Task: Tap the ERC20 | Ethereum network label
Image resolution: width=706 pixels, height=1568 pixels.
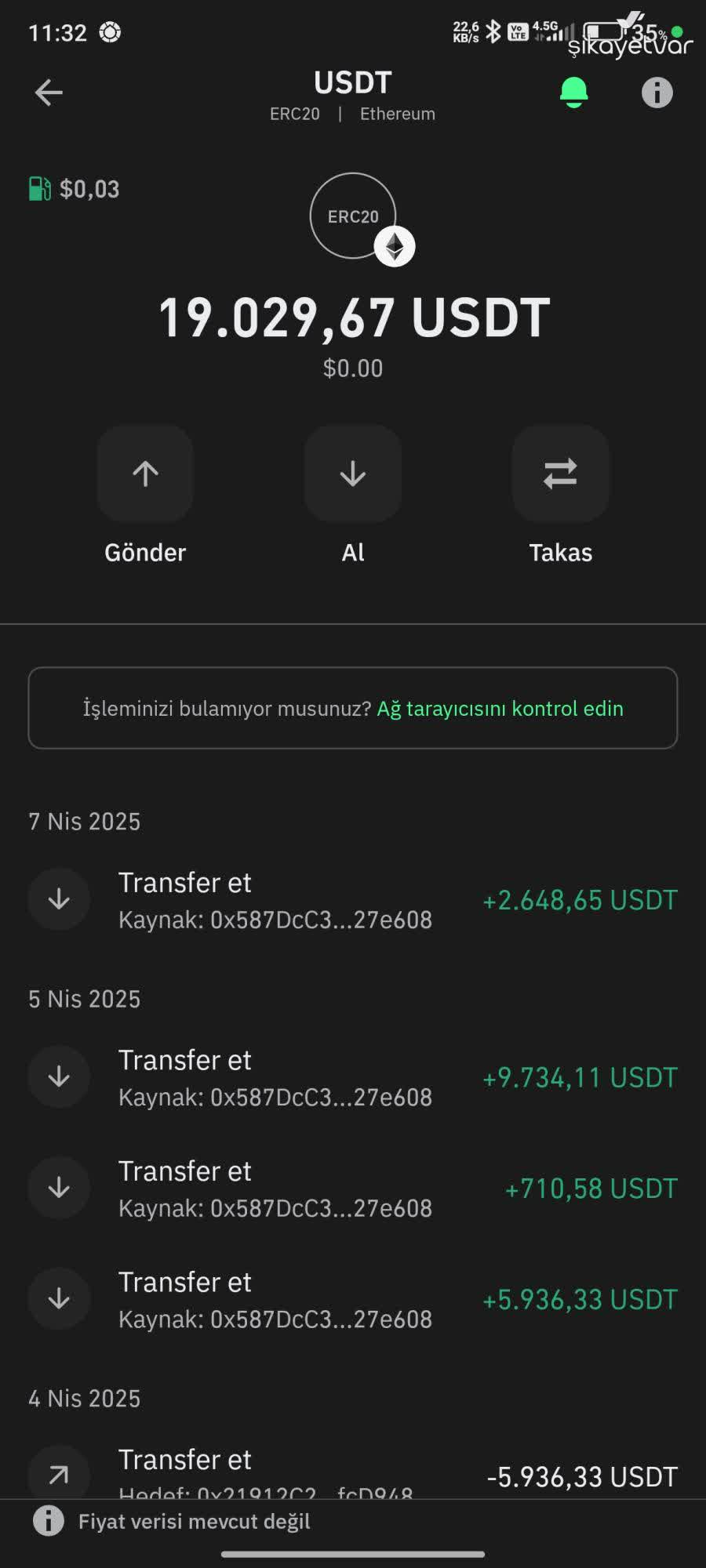Action: click(351, 113)
